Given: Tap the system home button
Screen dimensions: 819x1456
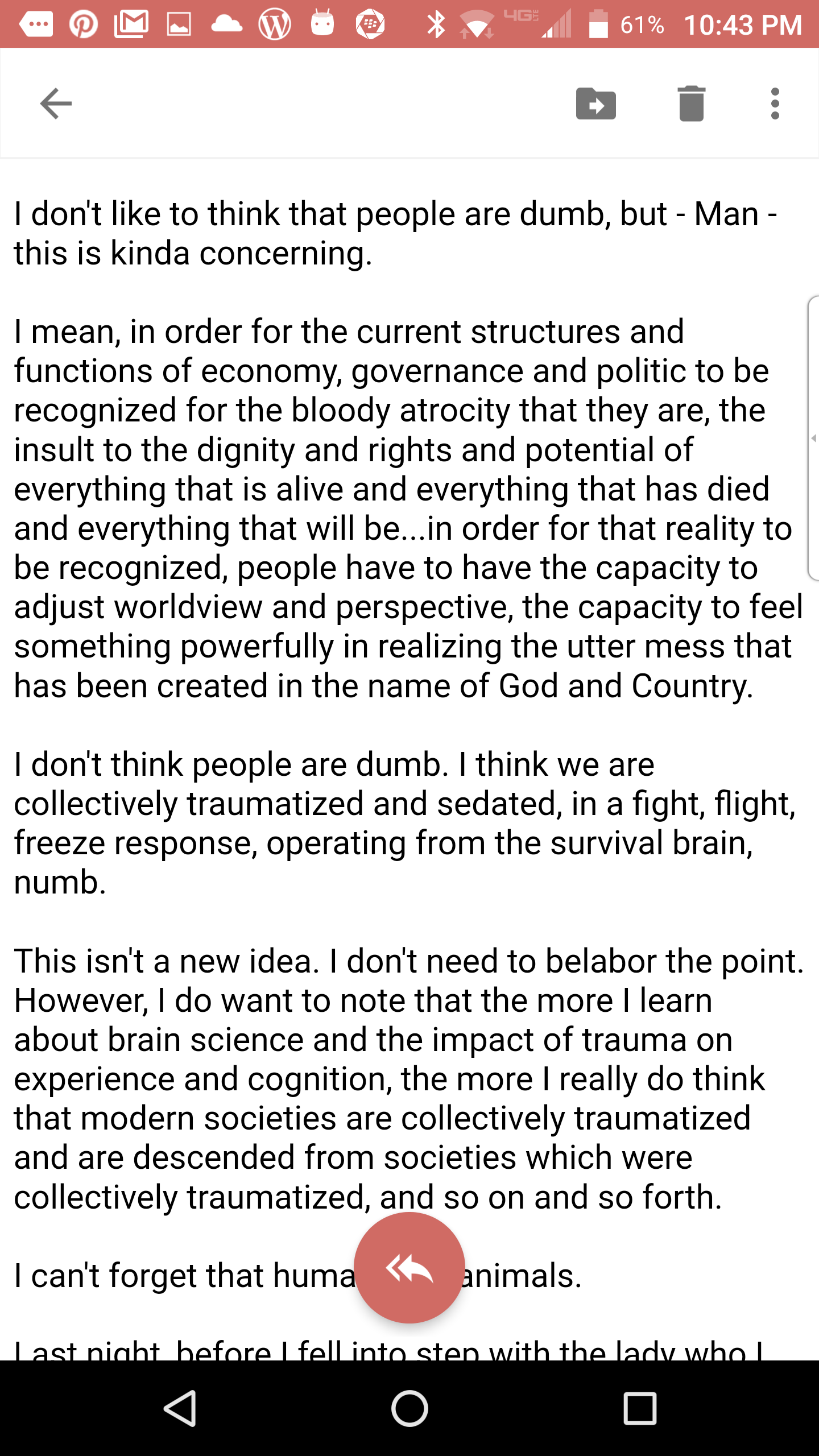Looking at the screenshot, I should coord(409,1408).
